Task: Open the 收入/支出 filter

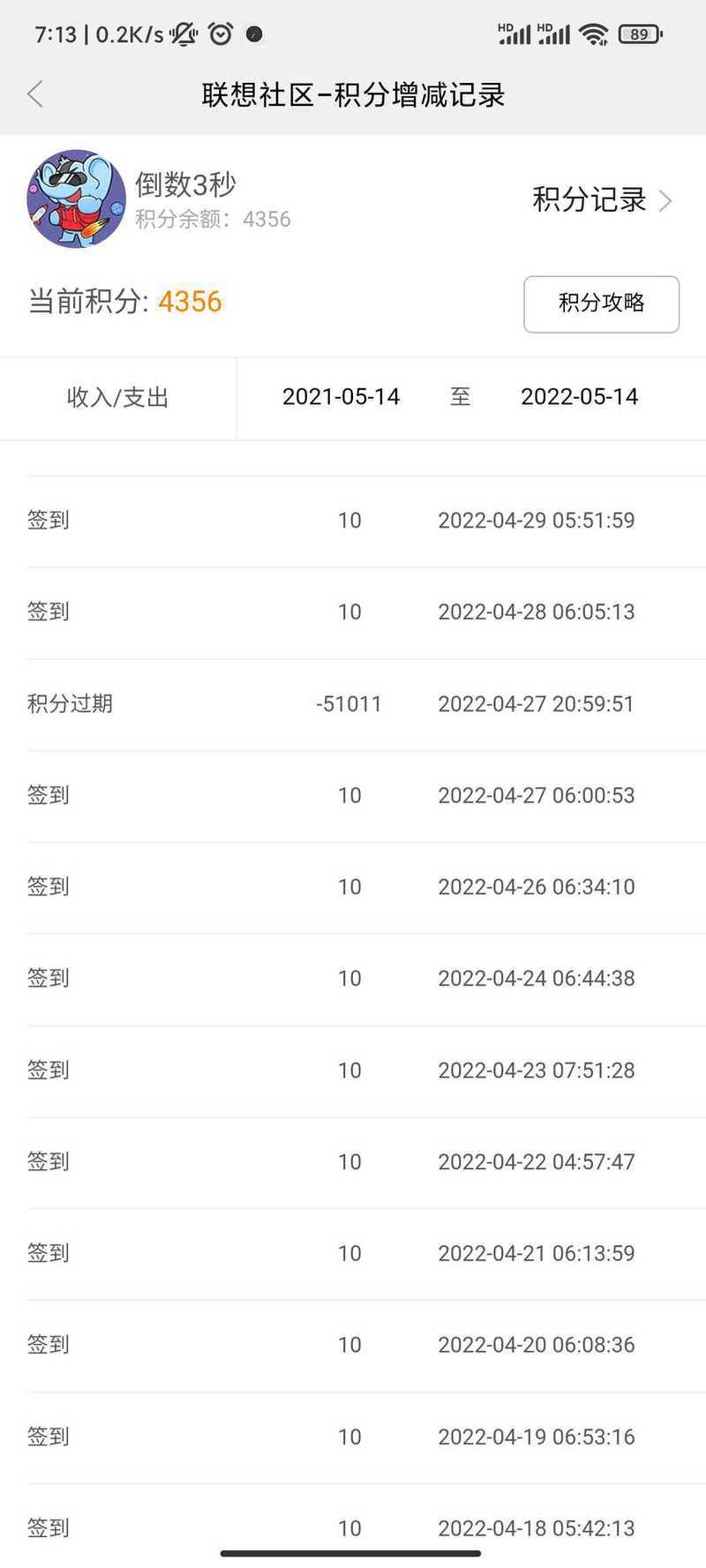Action: (x=117, y=397)
